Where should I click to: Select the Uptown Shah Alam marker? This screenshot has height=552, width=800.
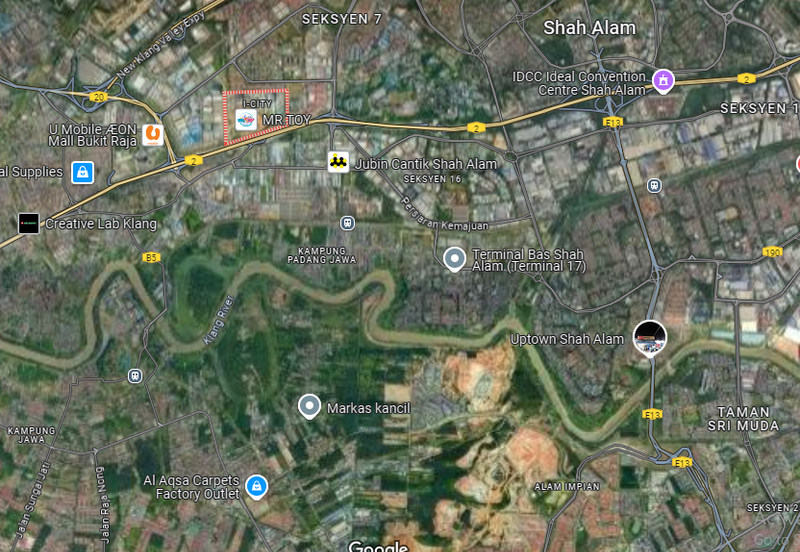pyautogui.click(x=650, y=338)
